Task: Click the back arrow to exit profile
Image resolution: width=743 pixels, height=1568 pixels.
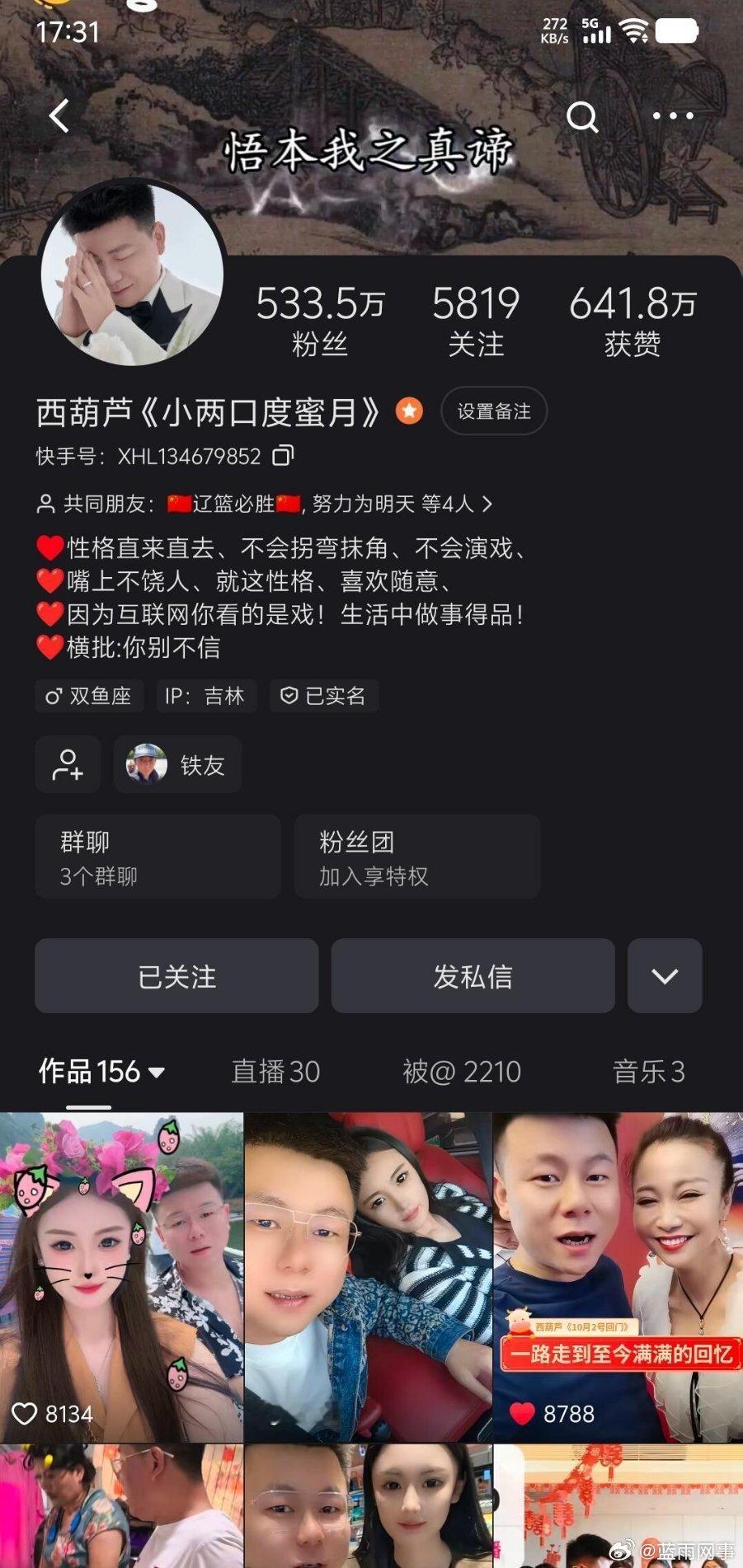Action: pyautogui.click(x=58, y=116)
